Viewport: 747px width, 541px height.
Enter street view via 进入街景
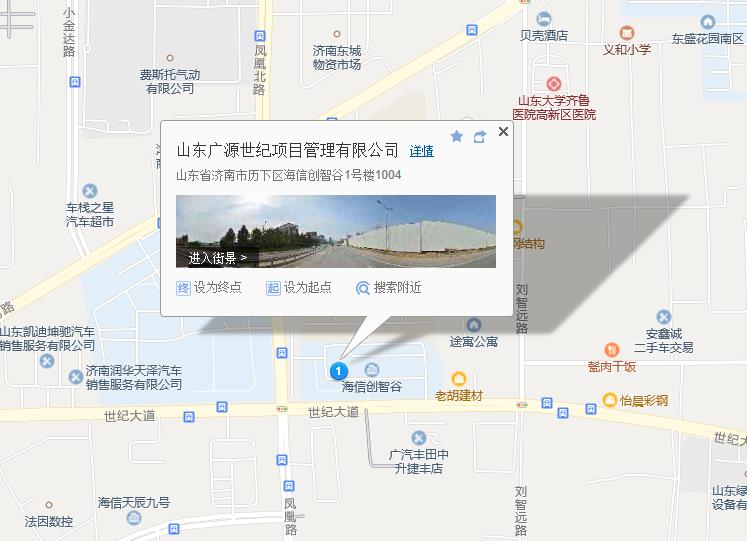pos(217,258)
